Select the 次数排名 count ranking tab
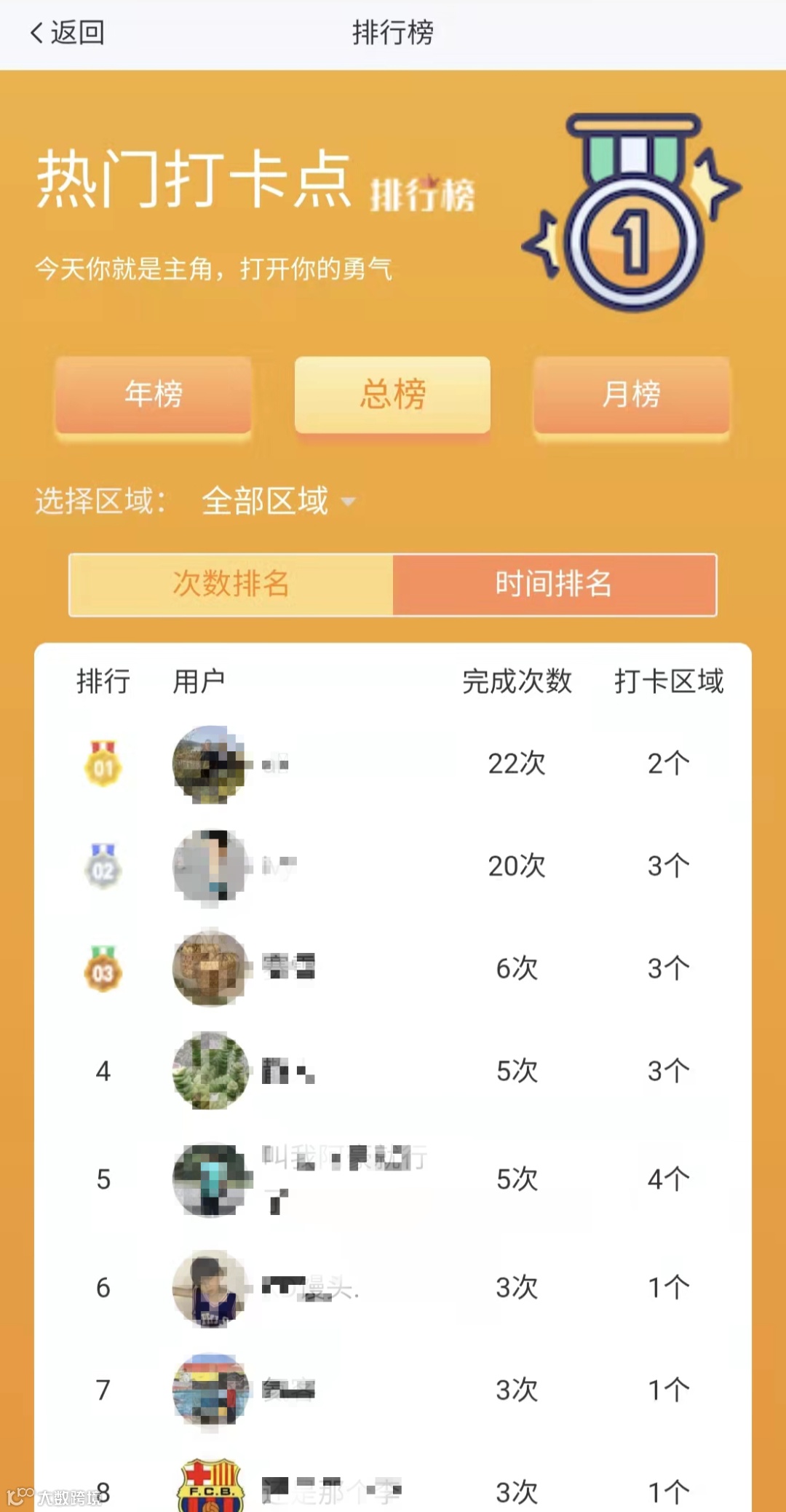The width and height of the screenshot is (786, 1512). (x=231, y=585)
